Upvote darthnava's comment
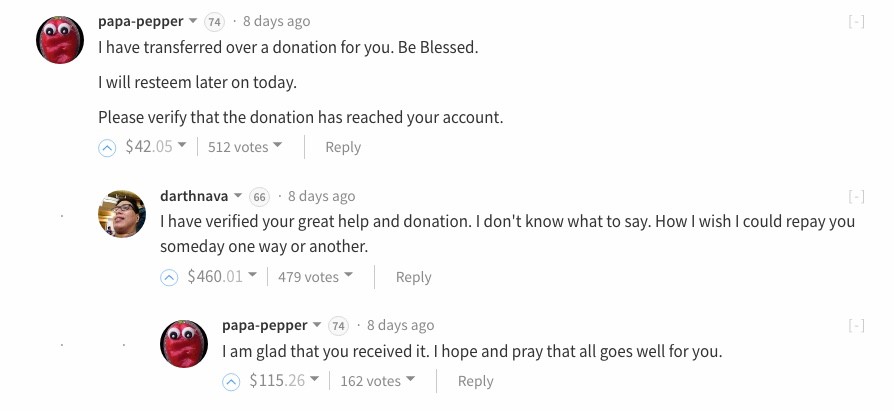Viewport: 894px width, 411px height. pos(169,277)
